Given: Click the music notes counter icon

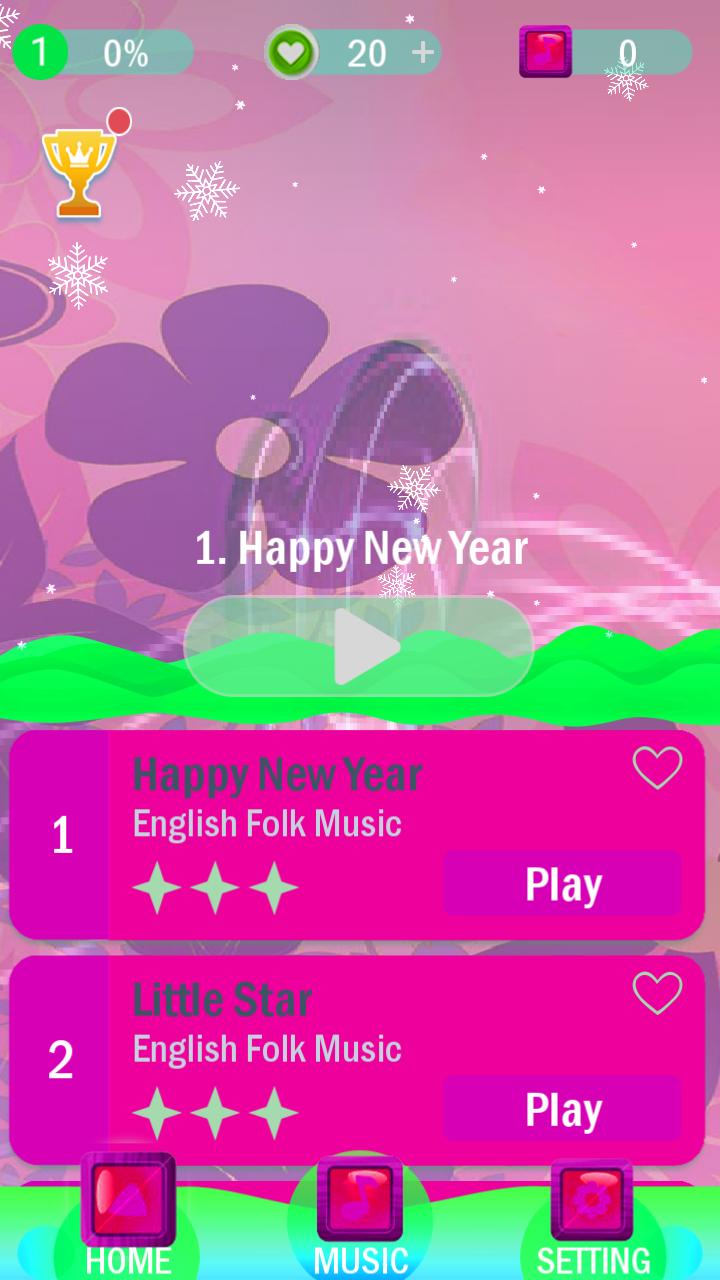Looking at the screenshot, I should pos(545,50).
